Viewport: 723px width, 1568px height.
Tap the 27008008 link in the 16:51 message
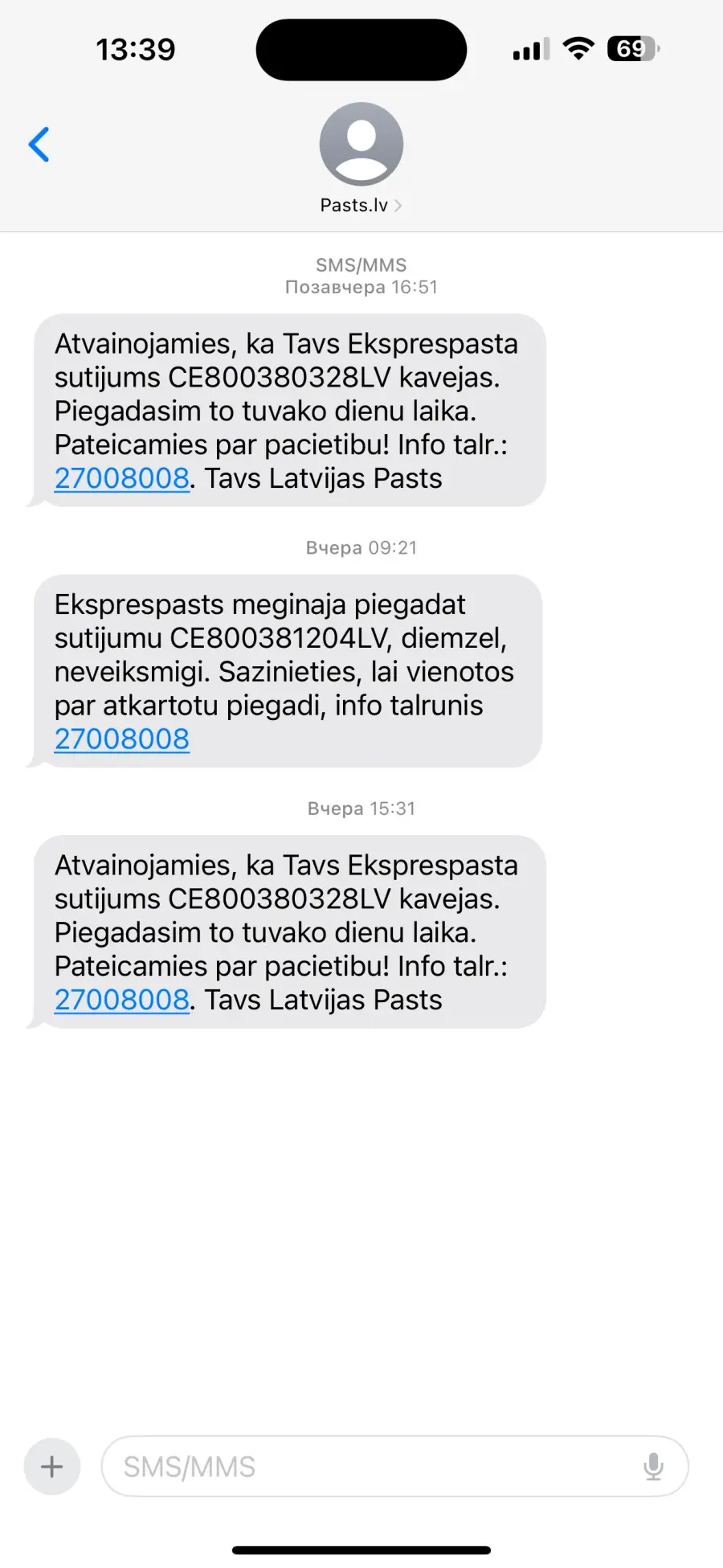[x=122, y=478]
